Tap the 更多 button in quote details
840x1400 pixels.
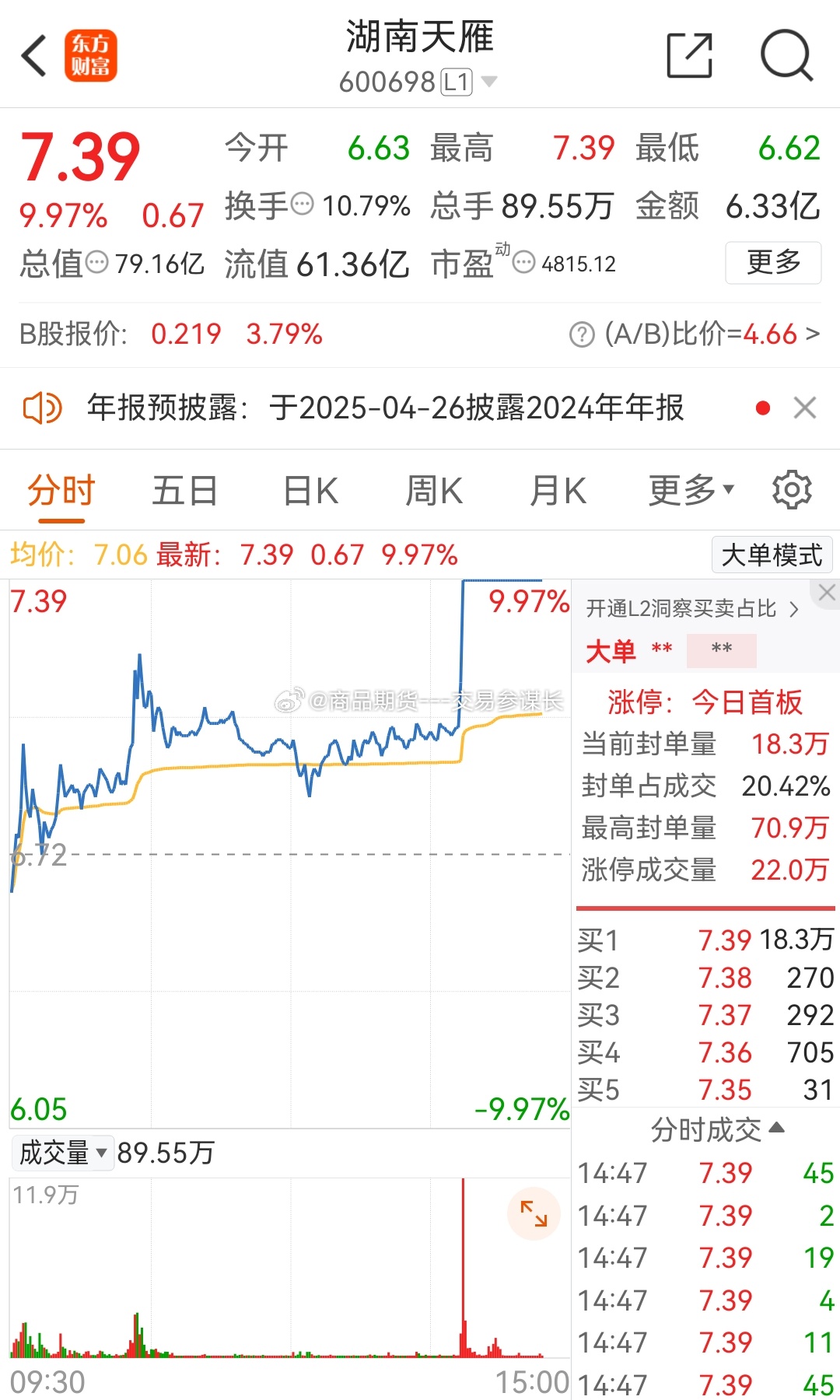click(773, 262)
